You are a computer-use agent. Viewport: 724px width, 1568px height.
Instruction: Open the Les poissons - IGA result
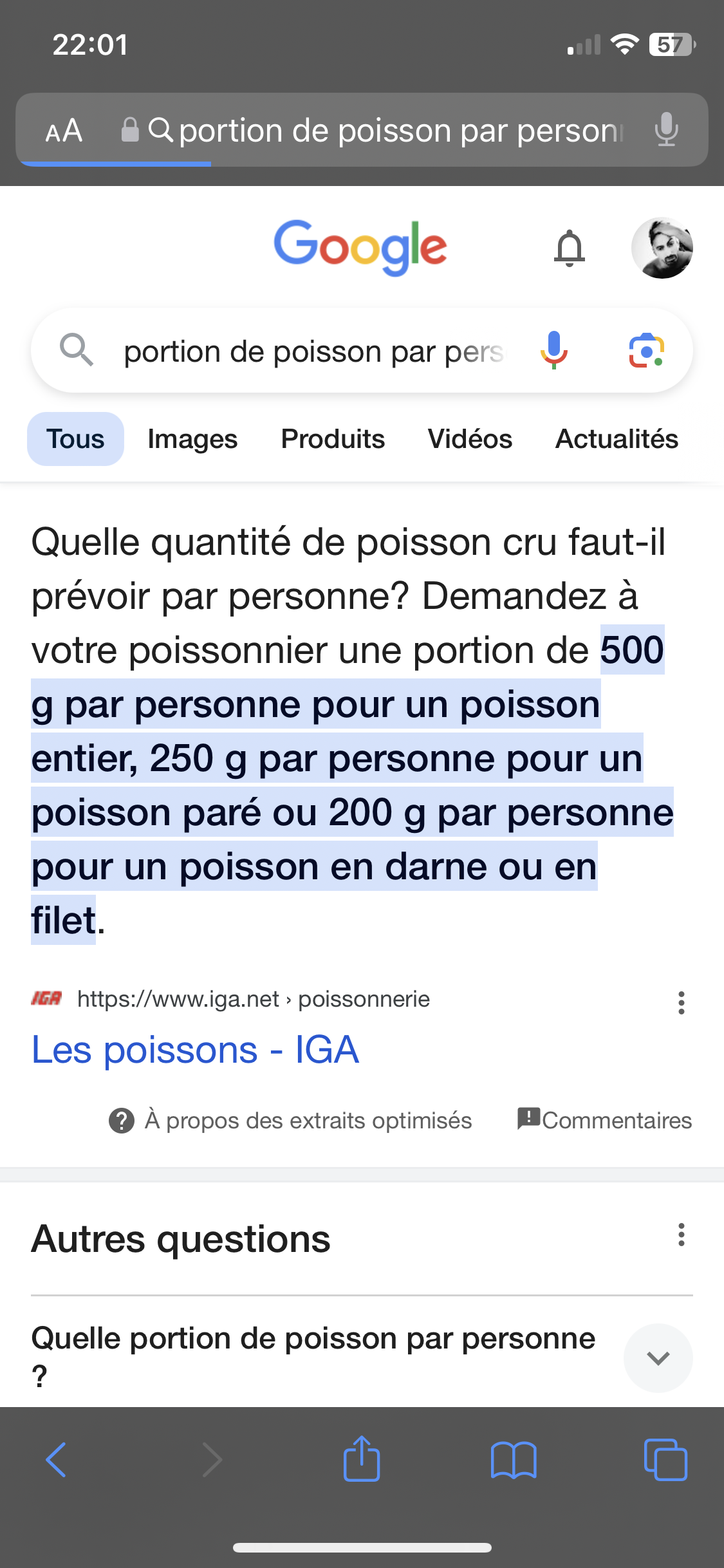195,1050
